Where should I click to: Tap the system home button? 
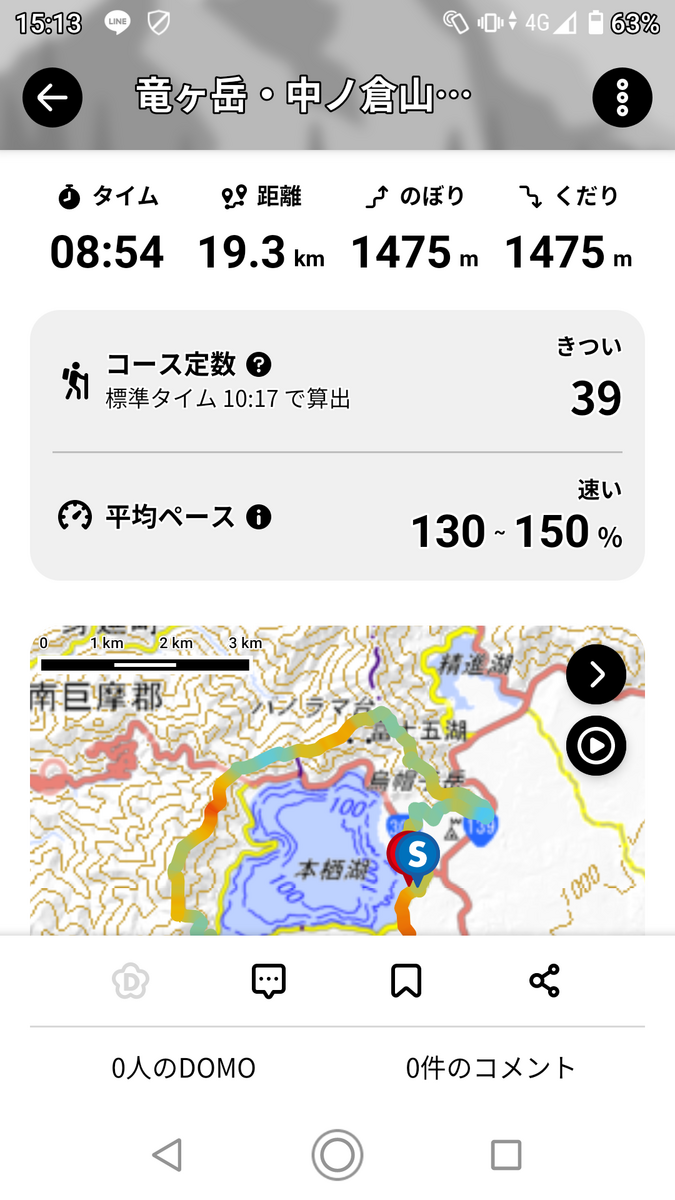[337, 1156]
